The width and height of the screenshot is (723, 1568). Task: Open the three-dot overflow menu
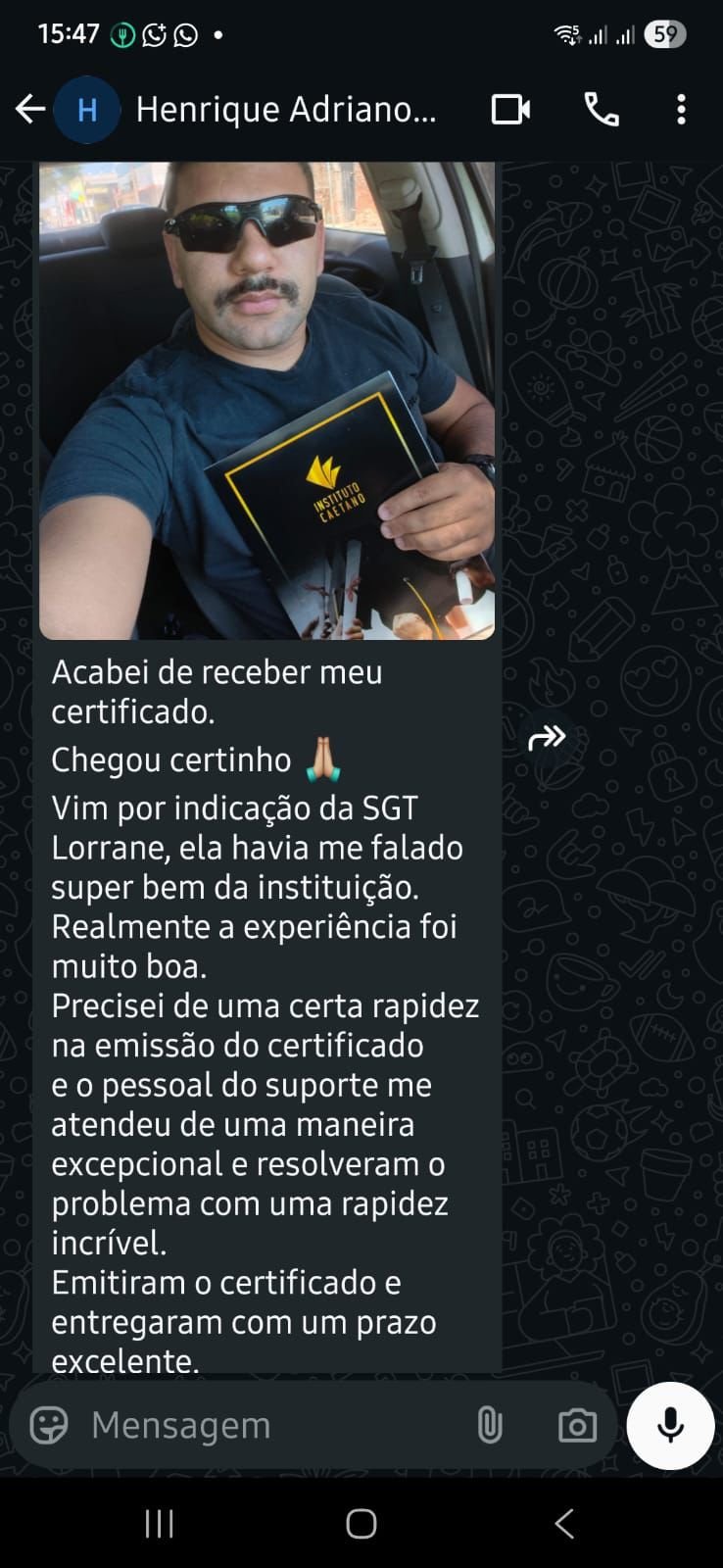[x=681, y=109]
